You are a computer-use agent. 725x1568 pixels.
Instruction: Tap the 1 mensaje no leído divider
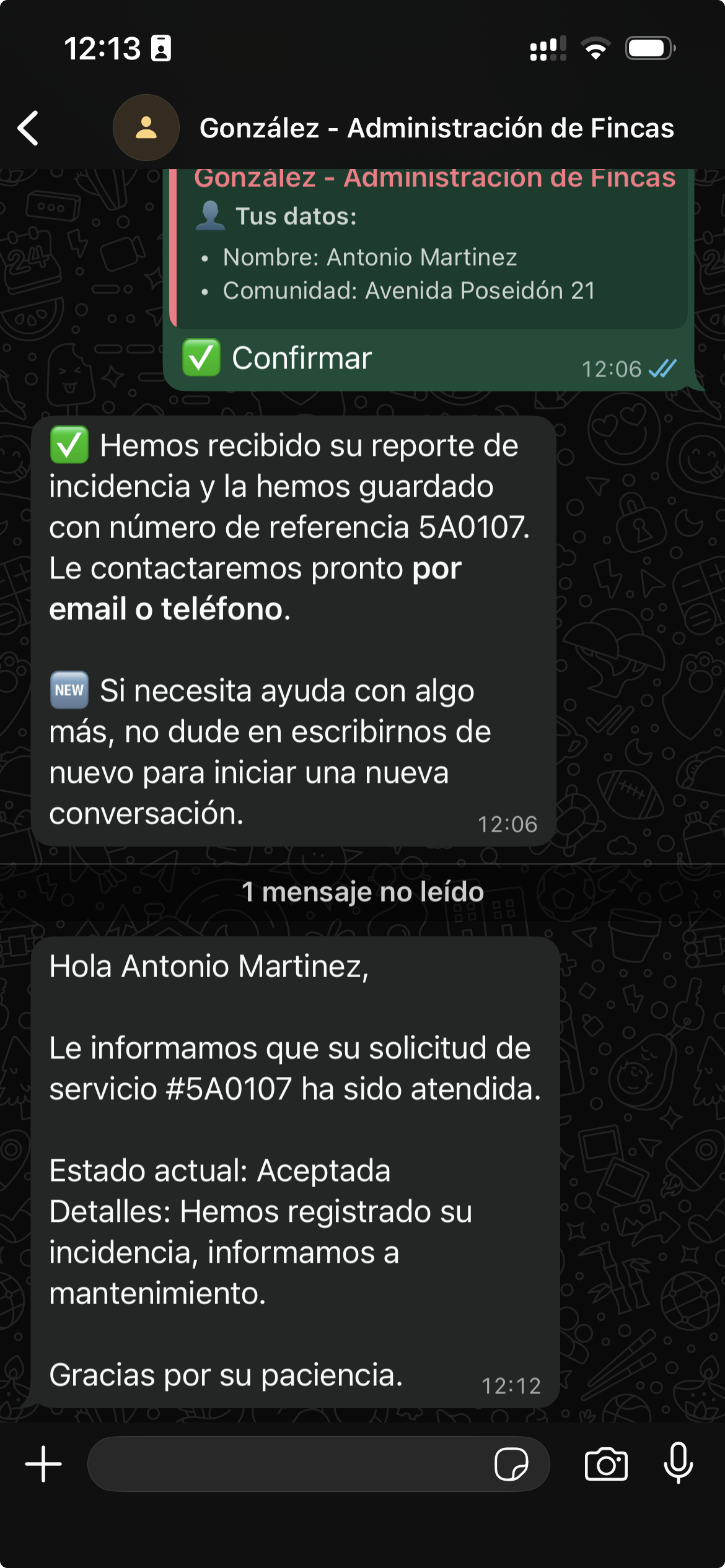362,892
